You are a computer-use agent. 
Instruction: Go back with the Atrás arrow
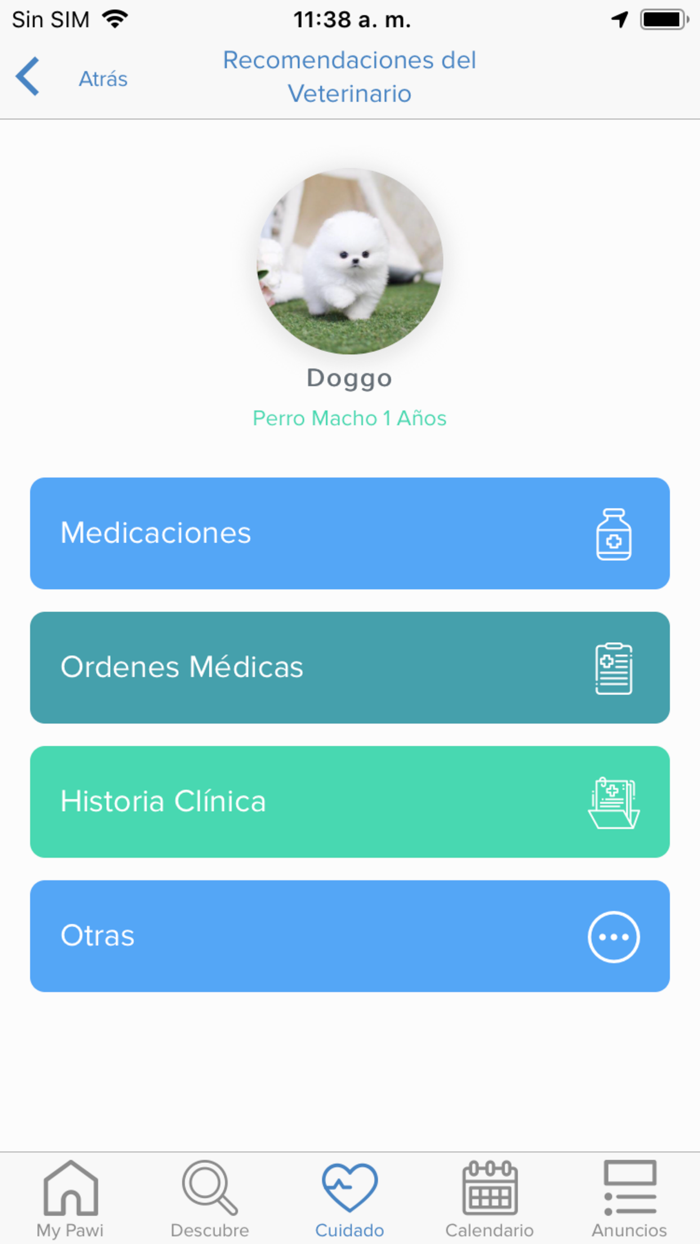click(28, 77)
